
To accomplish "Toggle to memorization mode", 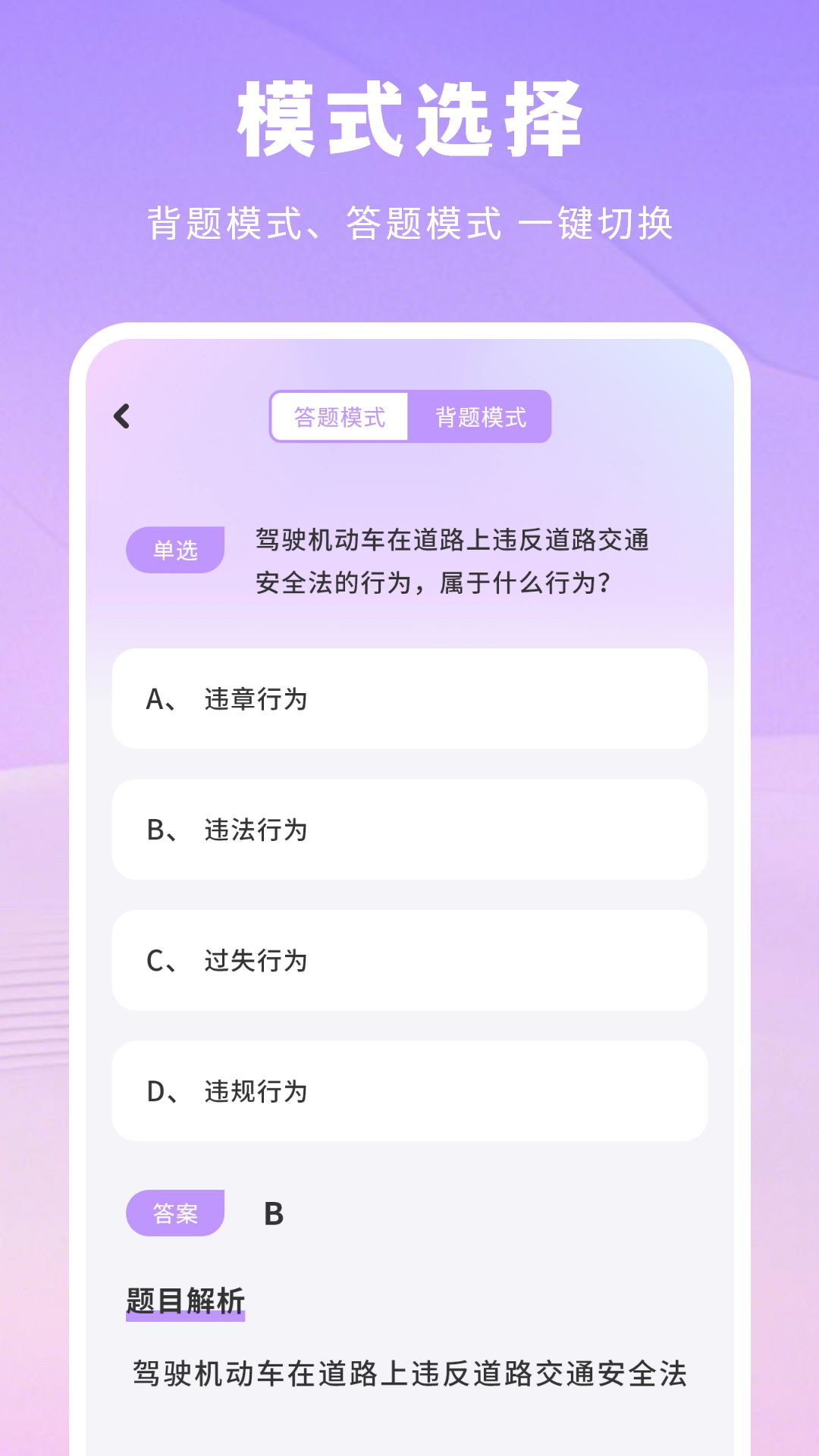I will [x=482, y=416].
